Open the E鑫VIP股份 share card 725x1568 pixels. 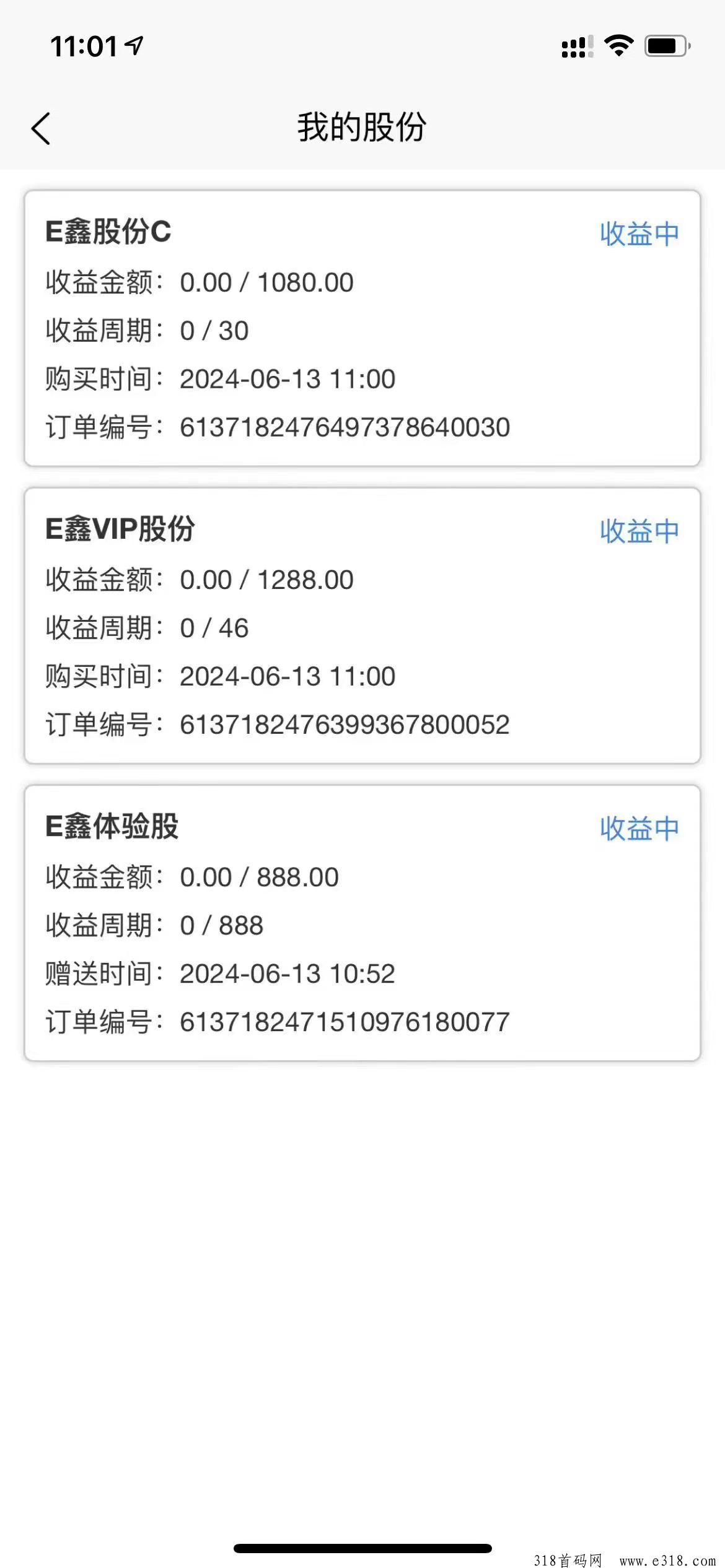tap(362, 625)
